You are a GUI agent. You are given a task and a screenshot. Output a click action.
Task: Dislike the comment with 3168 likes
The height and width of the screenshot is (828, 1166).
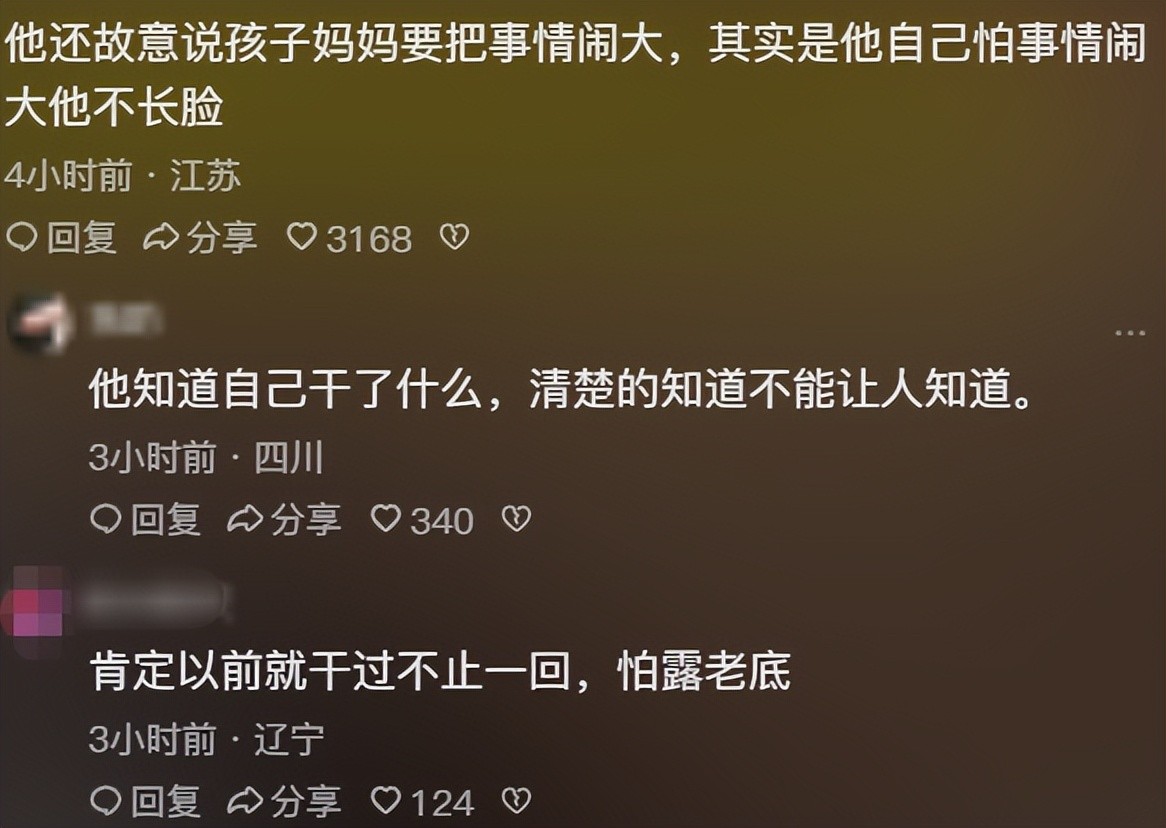coord(454,238)
